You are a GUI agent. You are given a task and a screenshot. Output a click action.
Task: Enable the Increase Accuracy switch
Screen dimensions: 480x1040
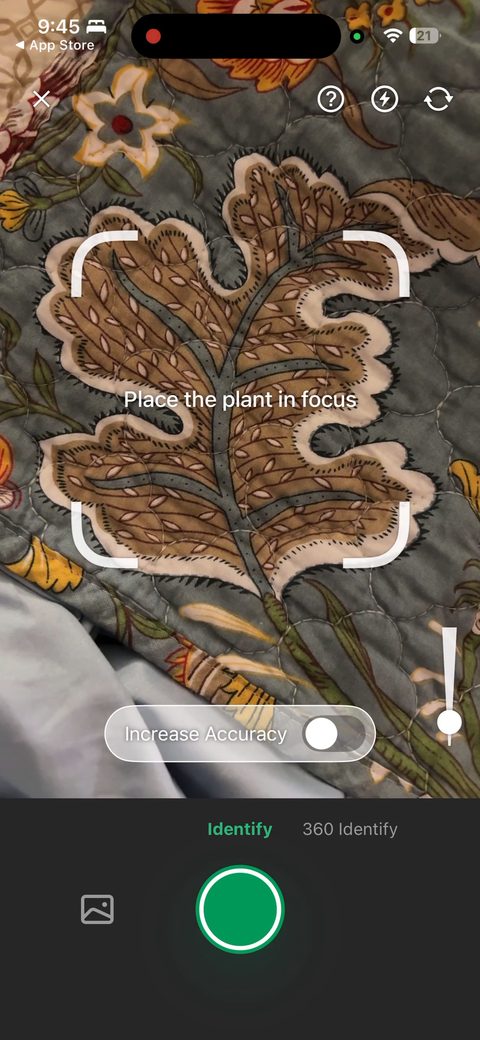pos(333,734)
